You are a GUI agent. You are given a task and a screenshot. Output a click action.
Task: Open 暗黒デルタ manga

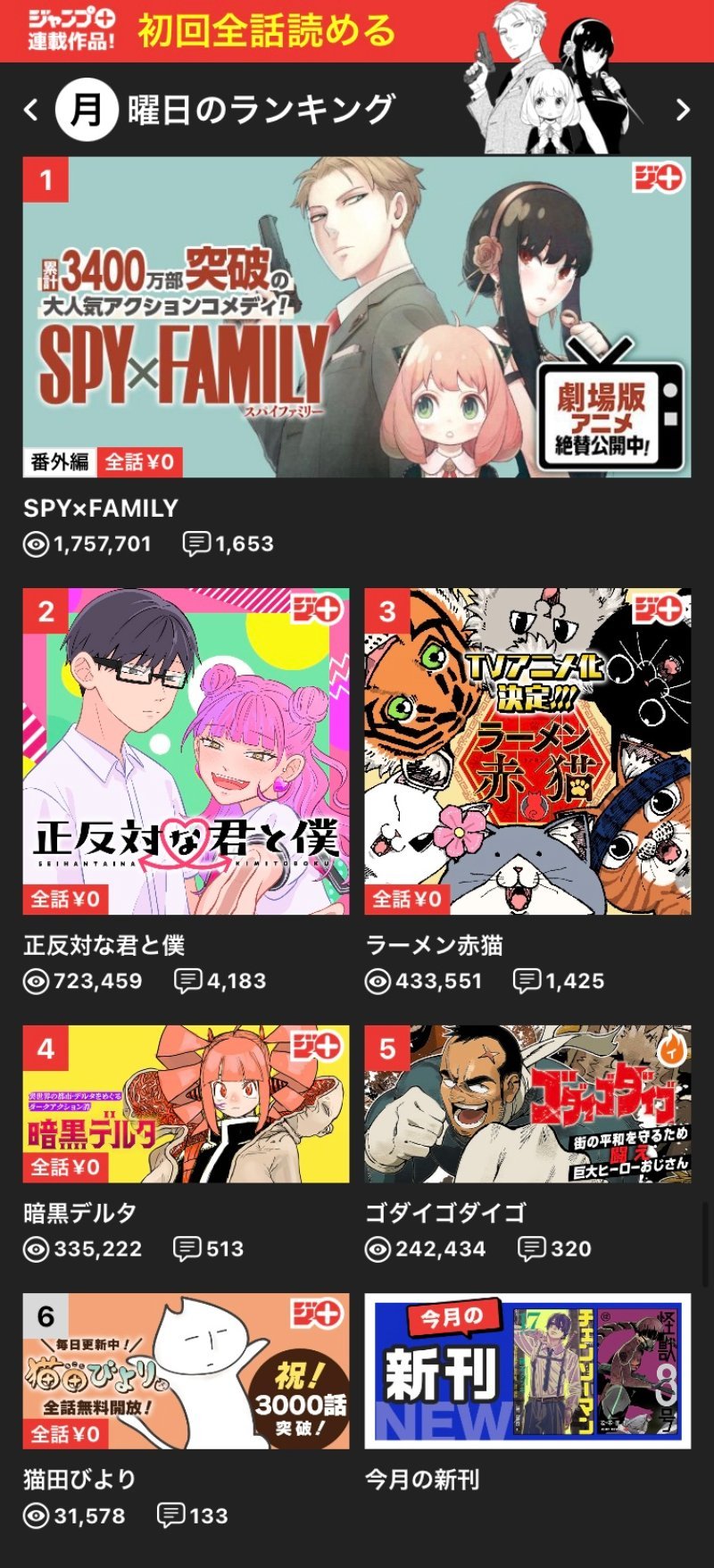click(187, 1104)
